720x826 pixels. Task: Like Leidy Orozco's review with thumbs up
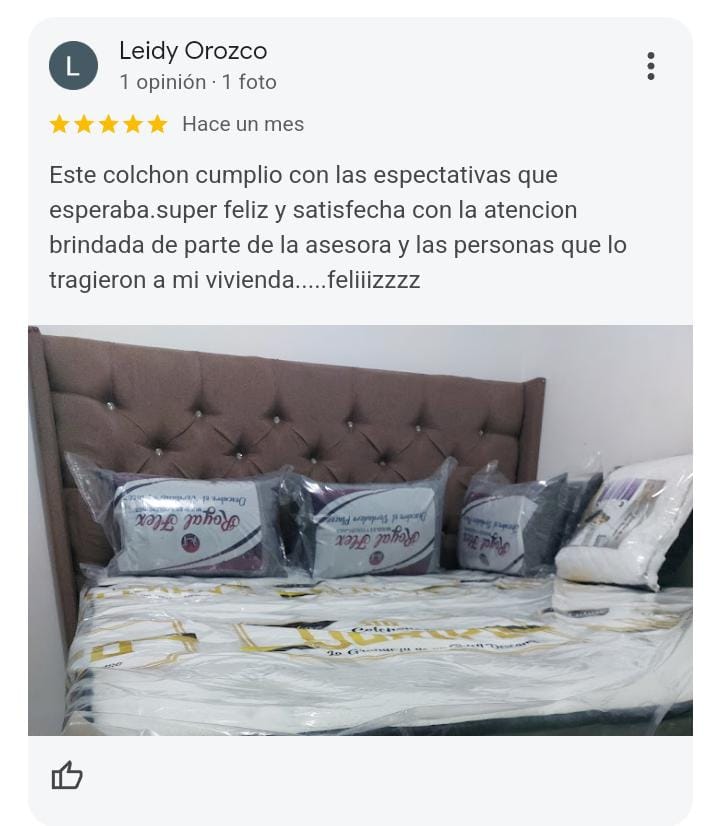[67, 775]
